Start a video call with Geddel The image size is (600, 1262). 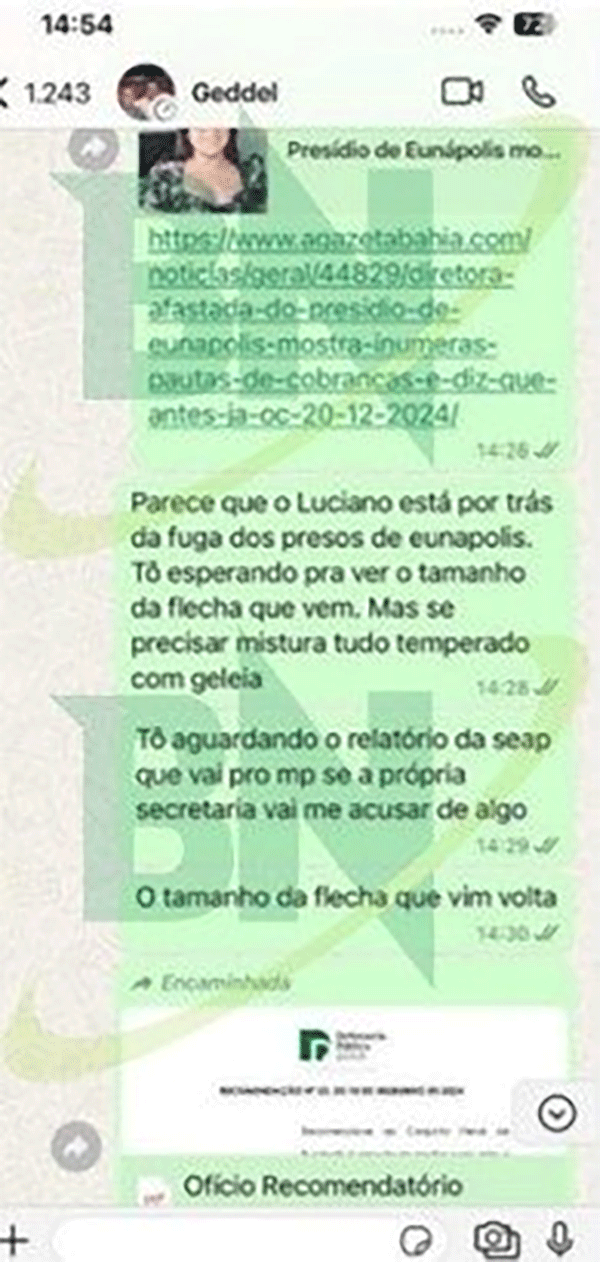point(462,92)
